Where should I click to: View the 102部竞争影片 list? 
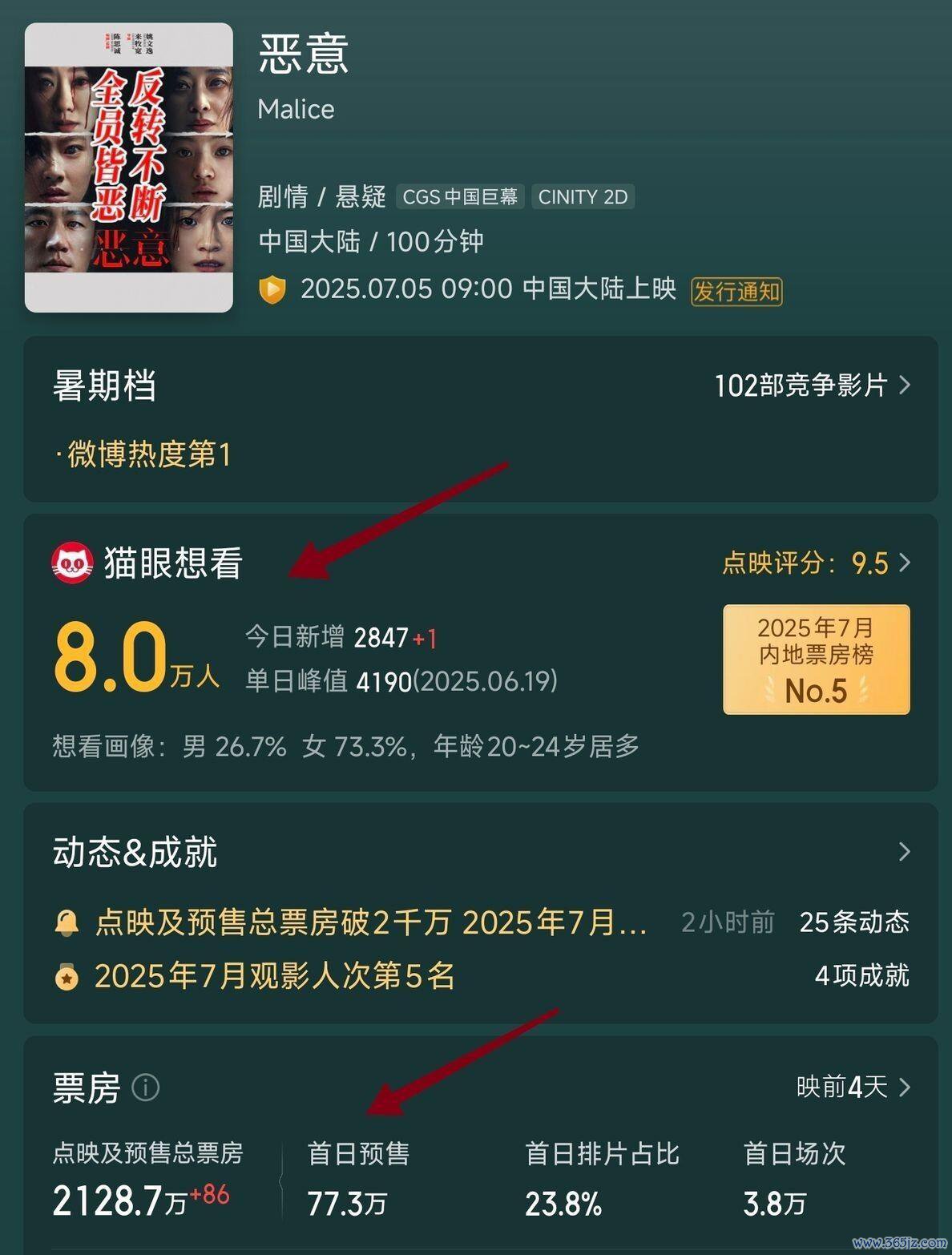coord(812,385)
